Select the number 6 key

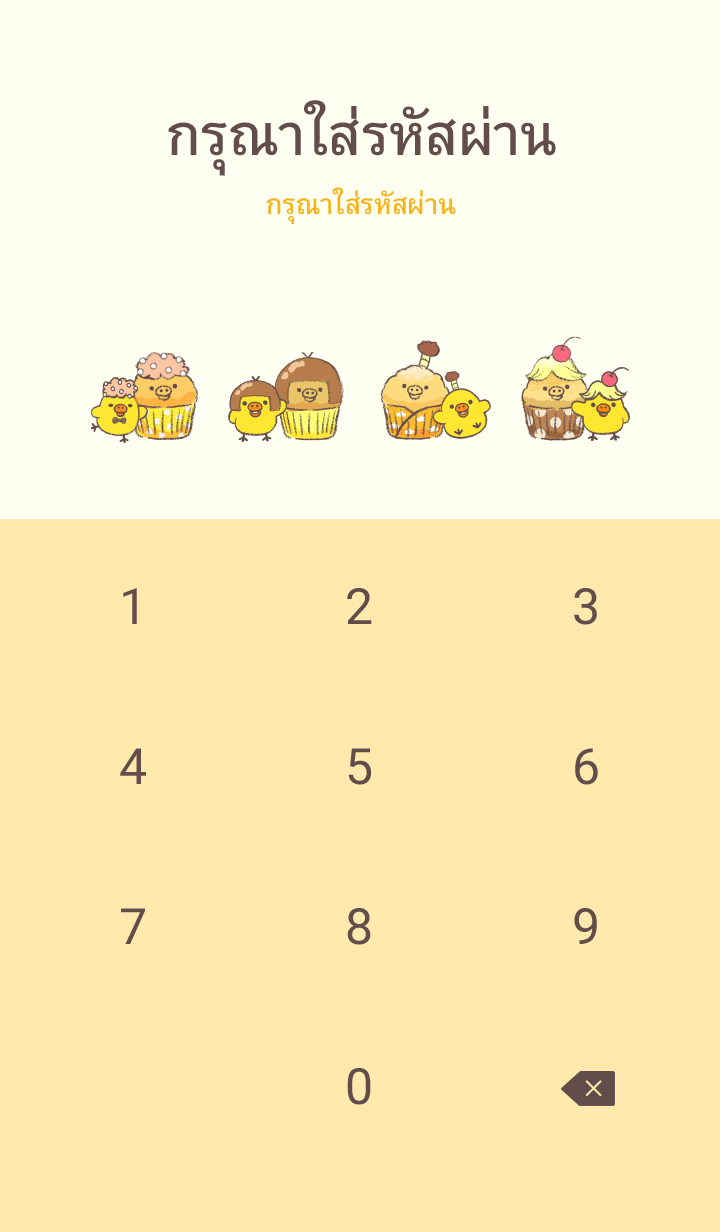586,767
